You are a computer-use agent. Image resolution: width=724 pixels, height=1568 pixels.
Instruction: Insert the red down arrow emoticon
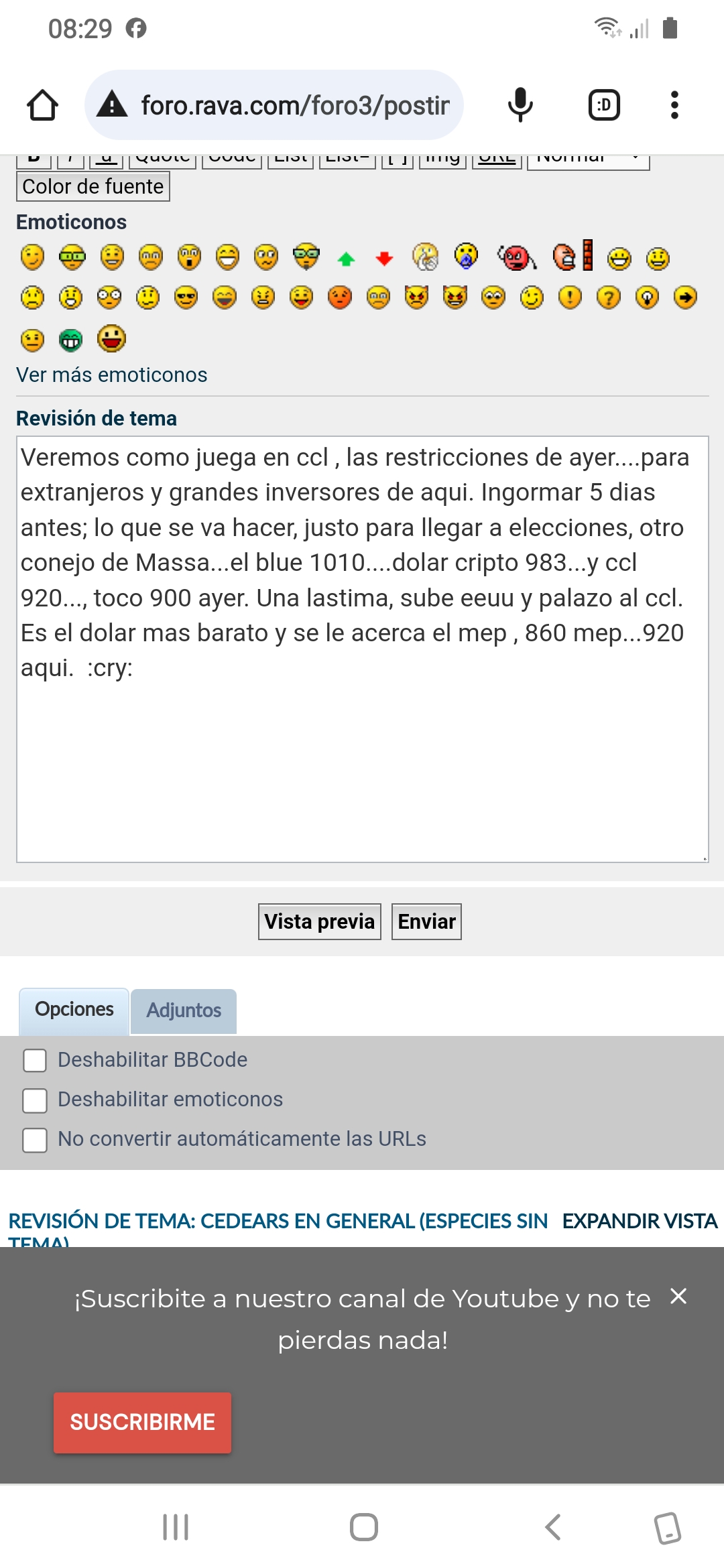point(384,259)
